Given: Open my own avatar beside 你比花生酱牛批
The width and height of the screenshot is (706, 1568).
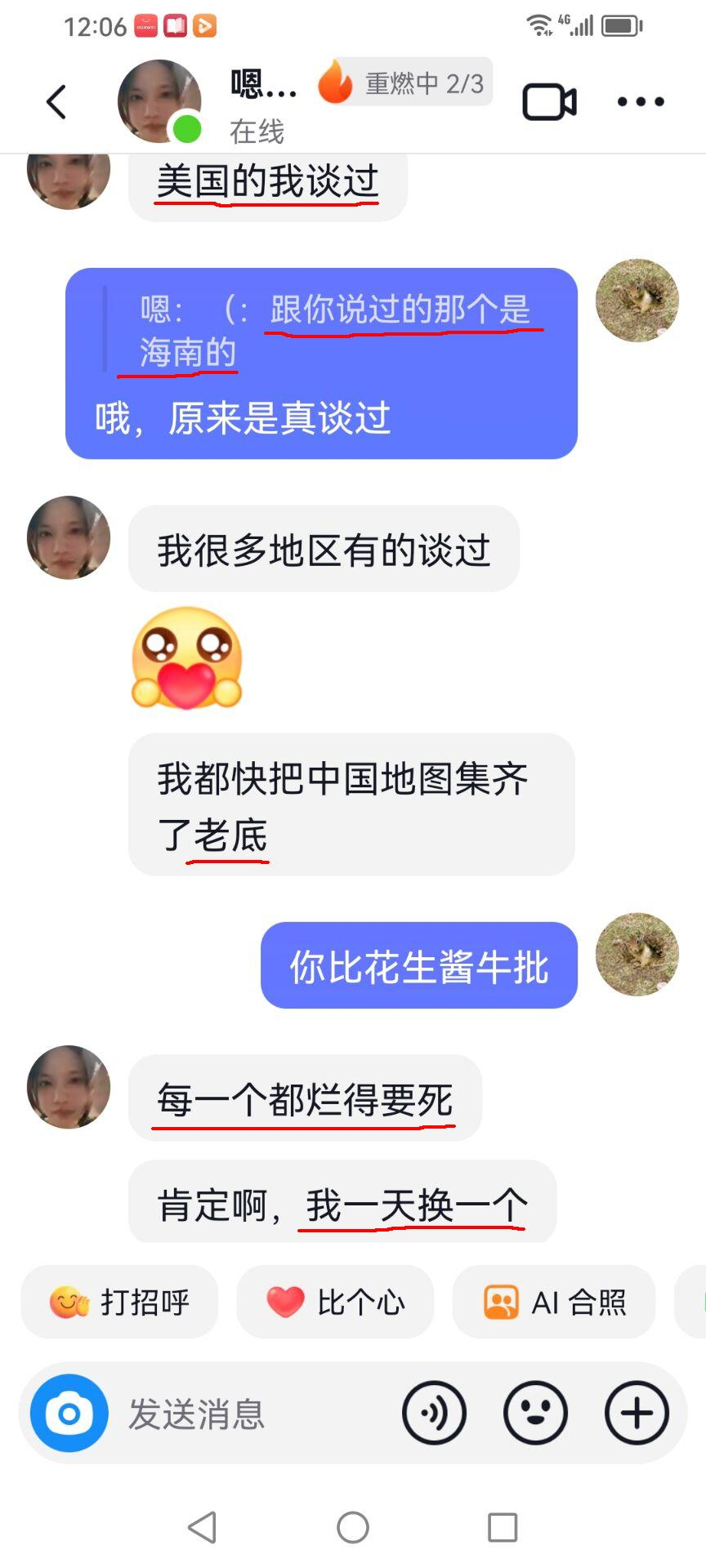Looking at the screenshot, I should pos(637,954).
